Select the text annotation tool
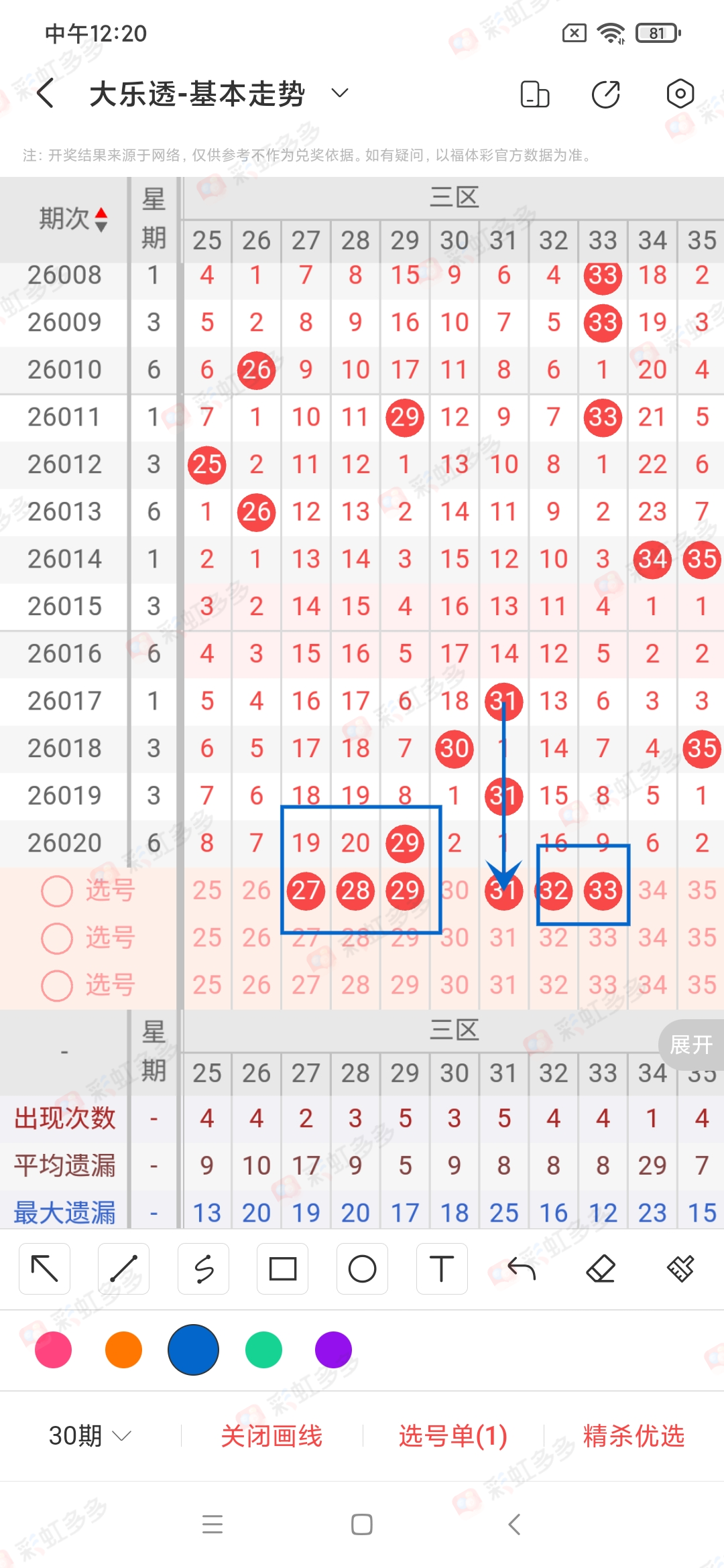Image resolution: width=724 pixels, height=1568 pixels. 441,1268
